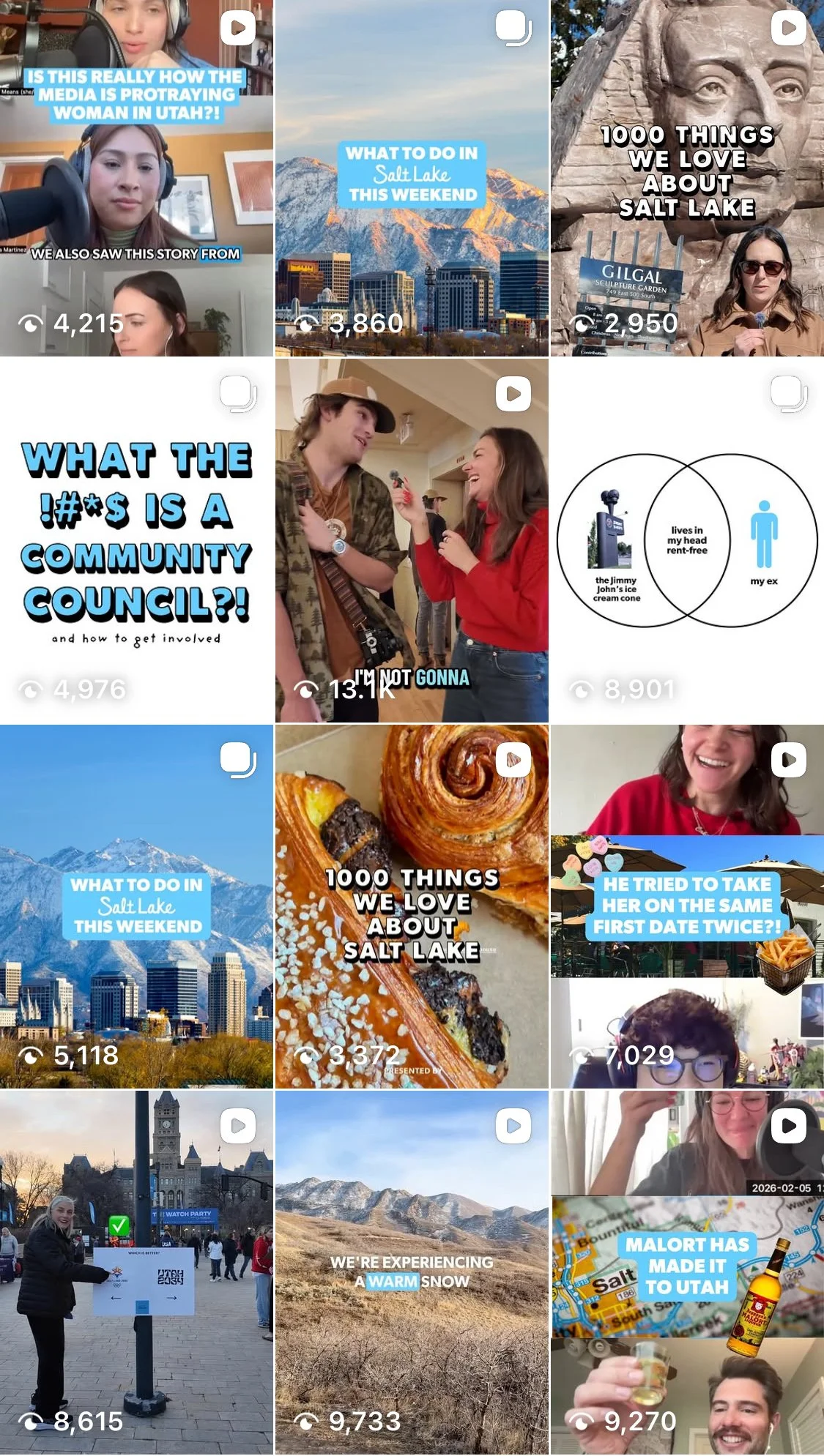Open the Utah 2034 watch party reel
This screenshot has height=1456, width=824.
136,1272
